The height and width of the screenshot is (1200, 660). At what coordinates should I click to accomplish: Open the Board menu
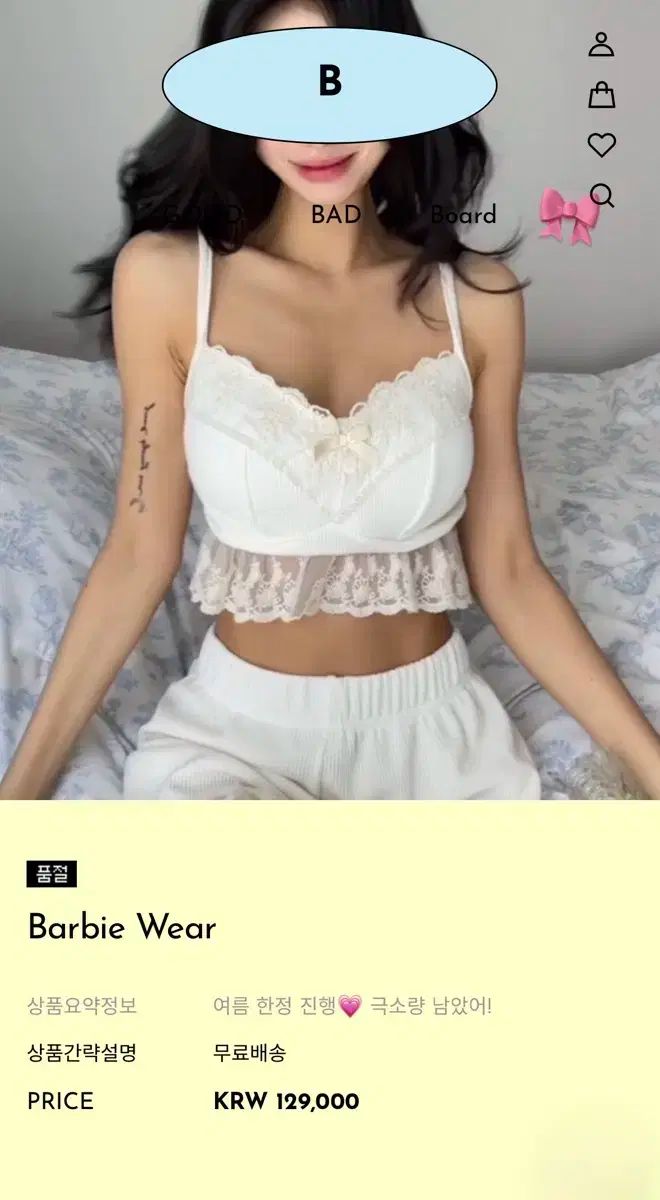pos(463,215)
